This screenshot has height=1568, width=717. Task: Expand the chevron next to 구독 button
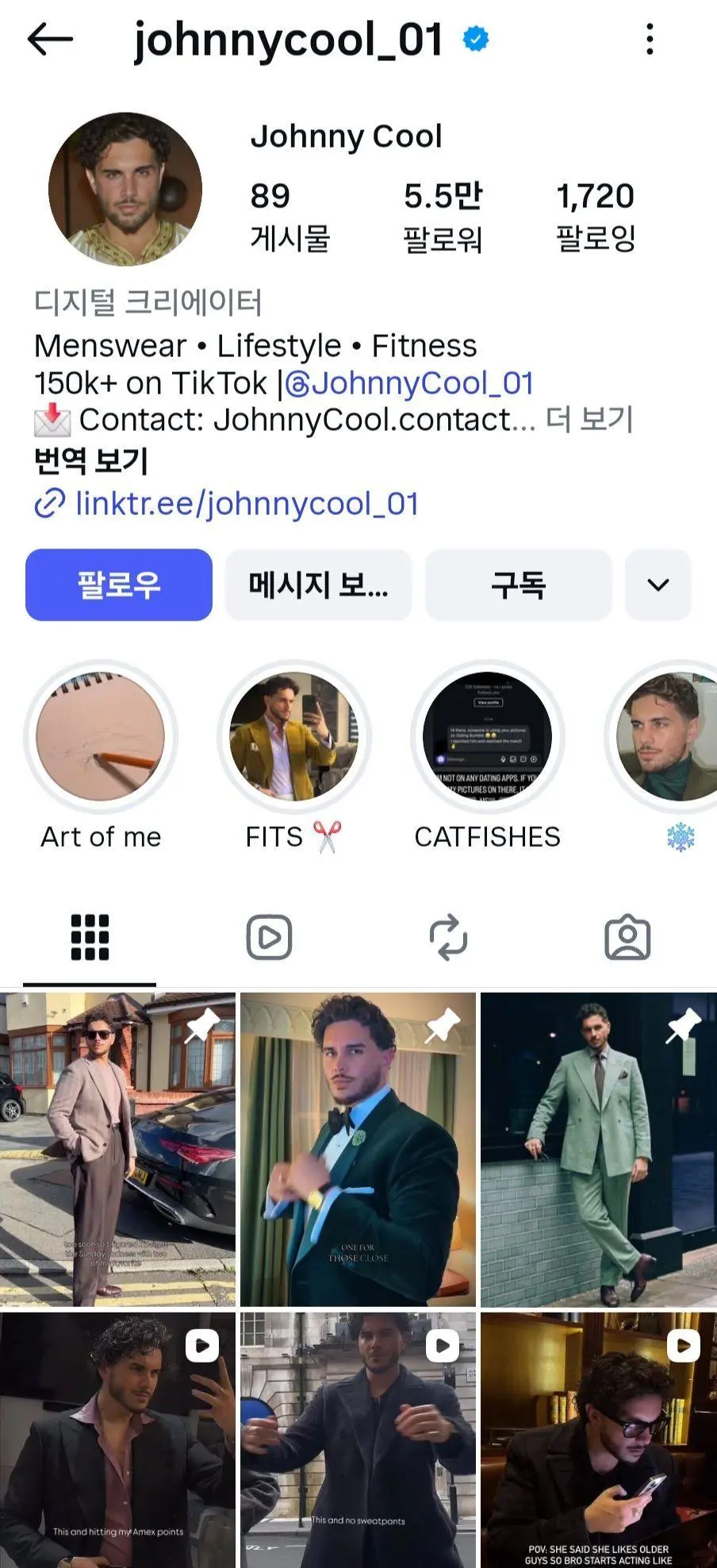tap(658, 585)
